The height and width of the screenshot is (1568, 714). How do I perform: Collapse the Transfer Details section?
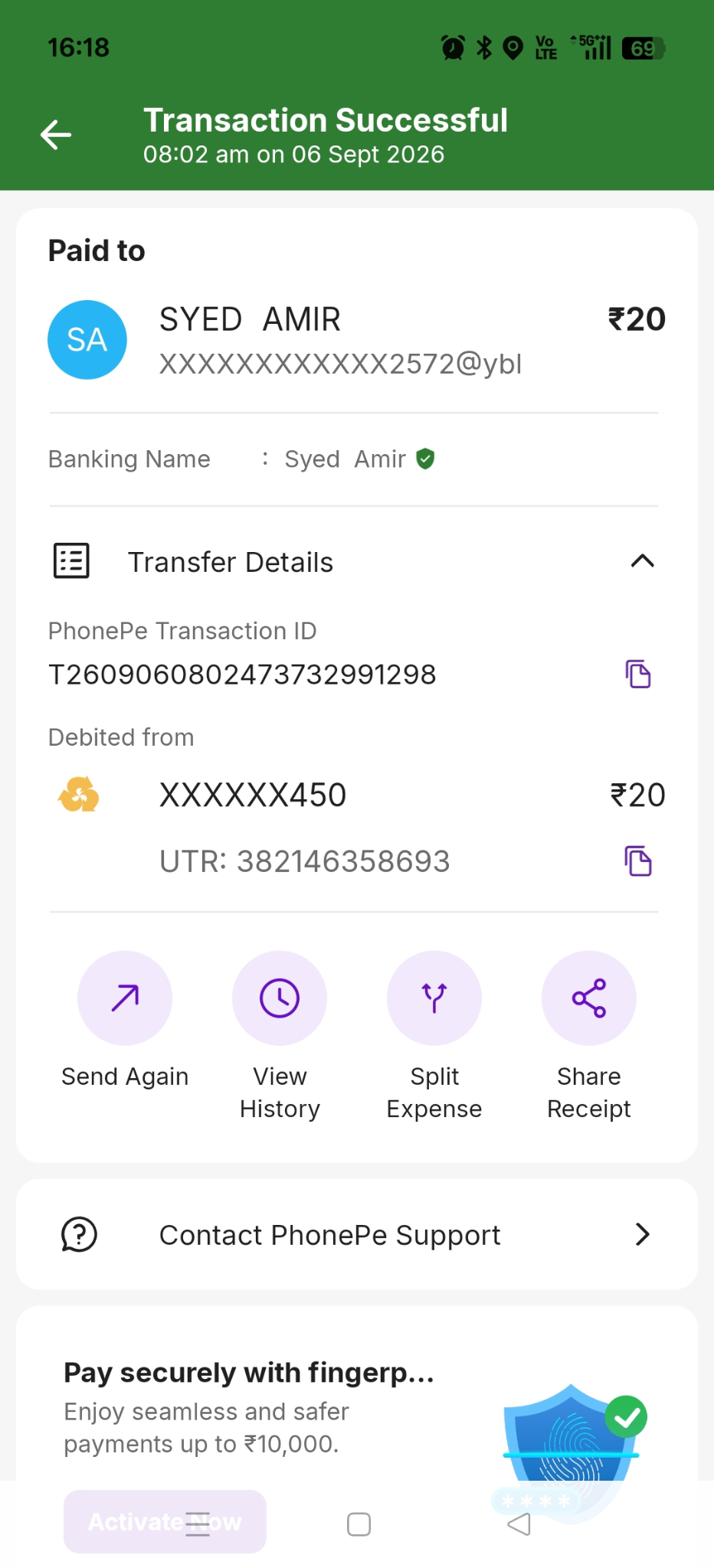[642, 561]
